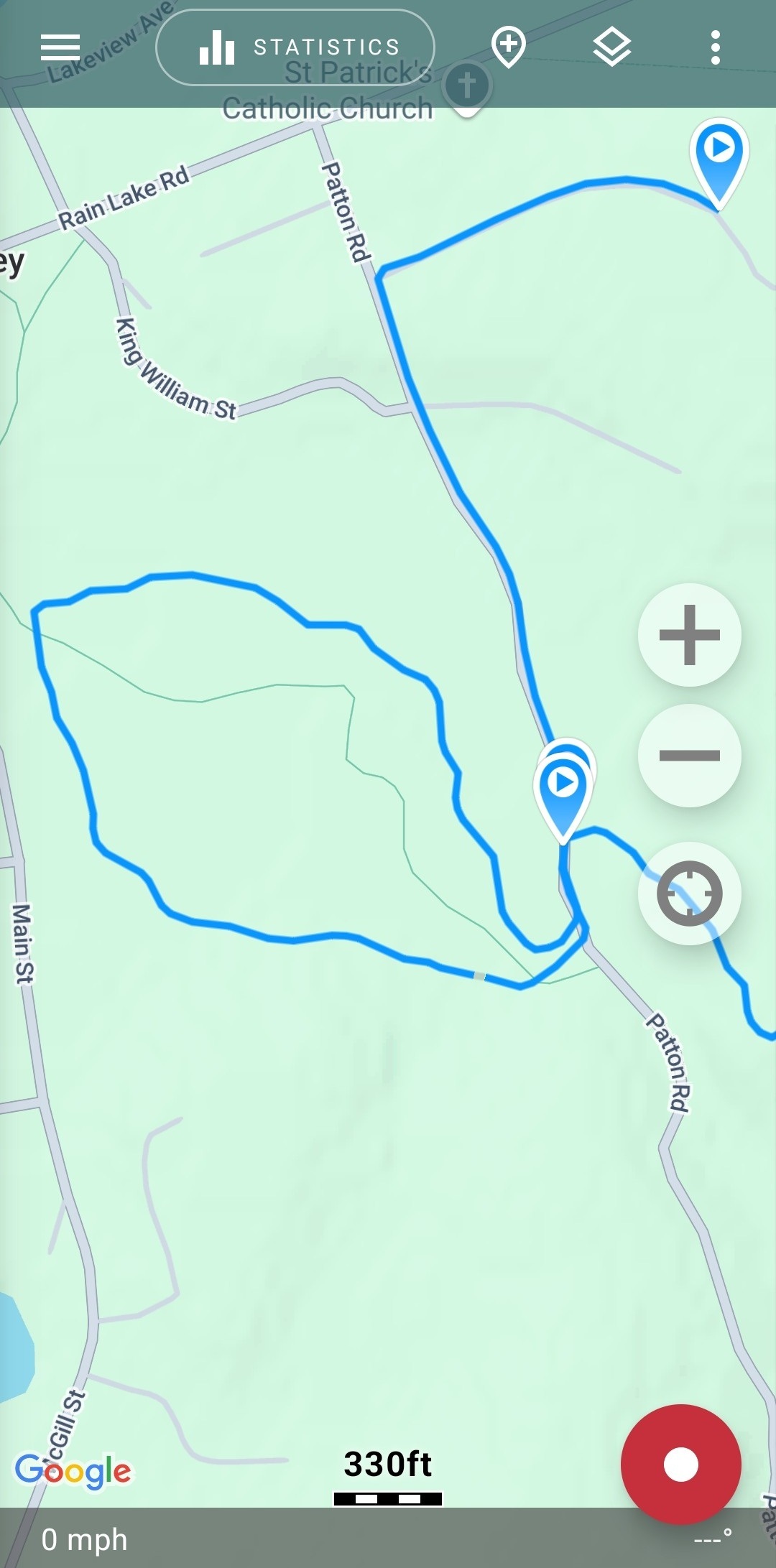The width and height of the screenshot is (776, 1568).
Task: Open the map layers selector
Action: [611, 46]
